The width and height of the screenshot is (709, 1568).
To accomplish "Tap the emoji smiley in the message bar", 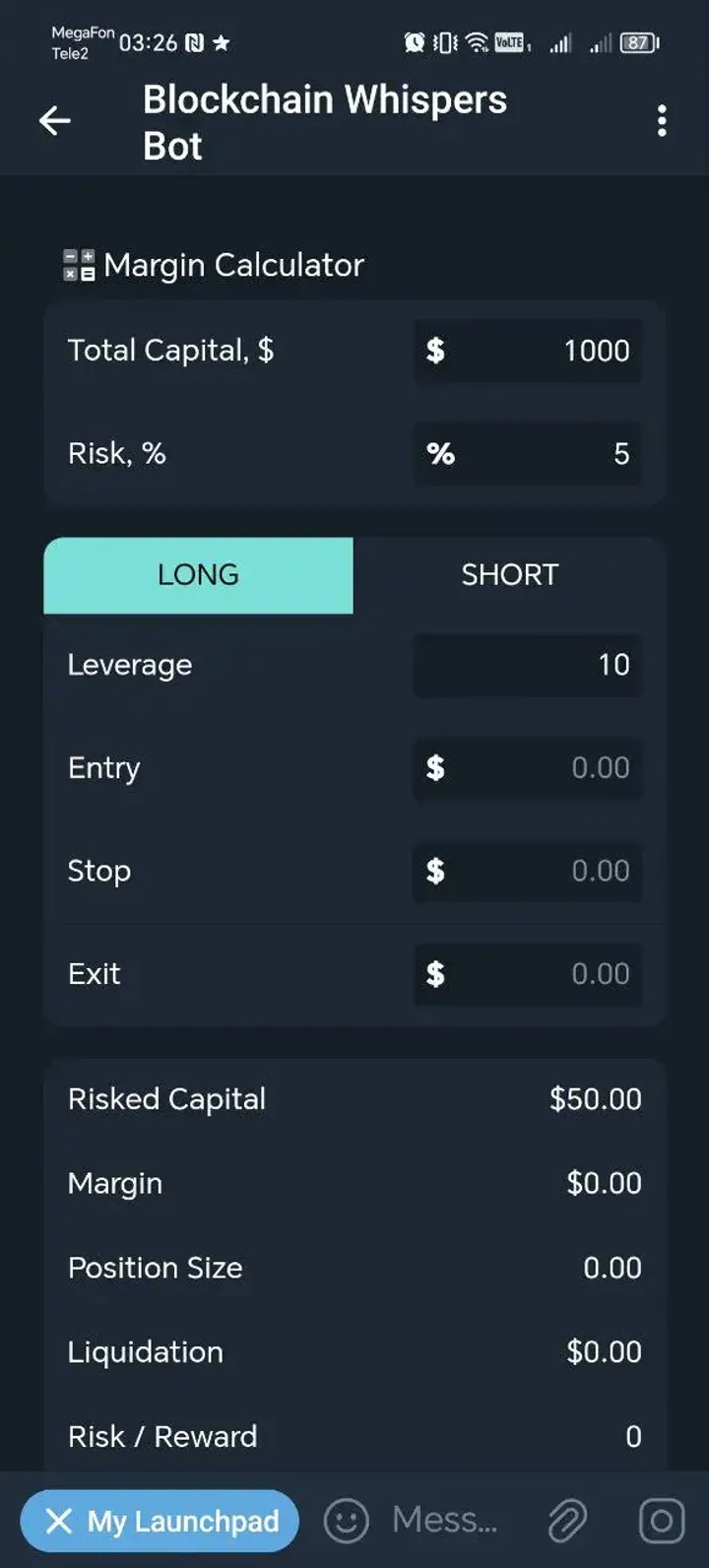I will 345,1520.
